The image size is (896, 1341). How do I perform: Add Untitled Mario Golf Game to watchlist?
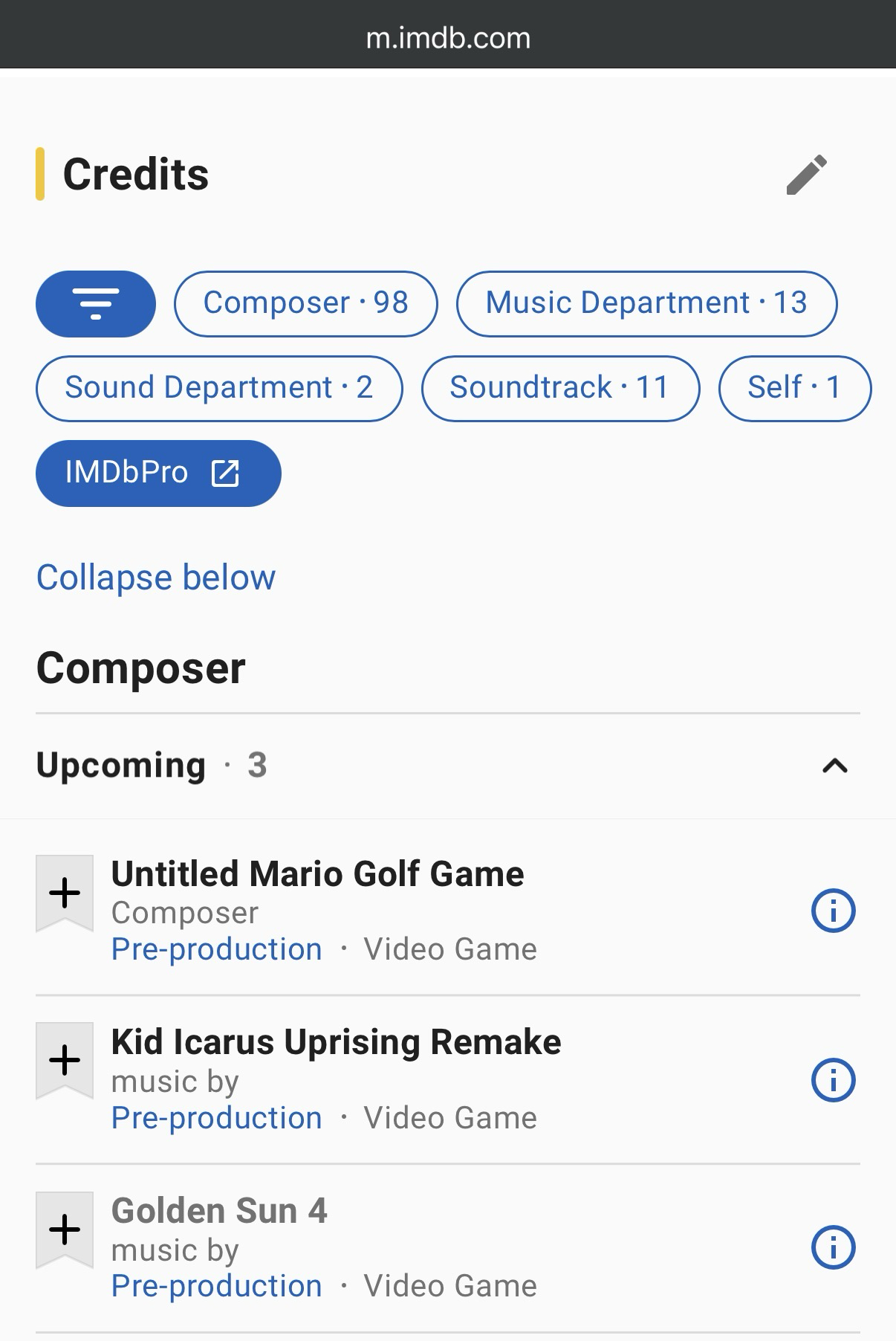(x=65, y=892)
